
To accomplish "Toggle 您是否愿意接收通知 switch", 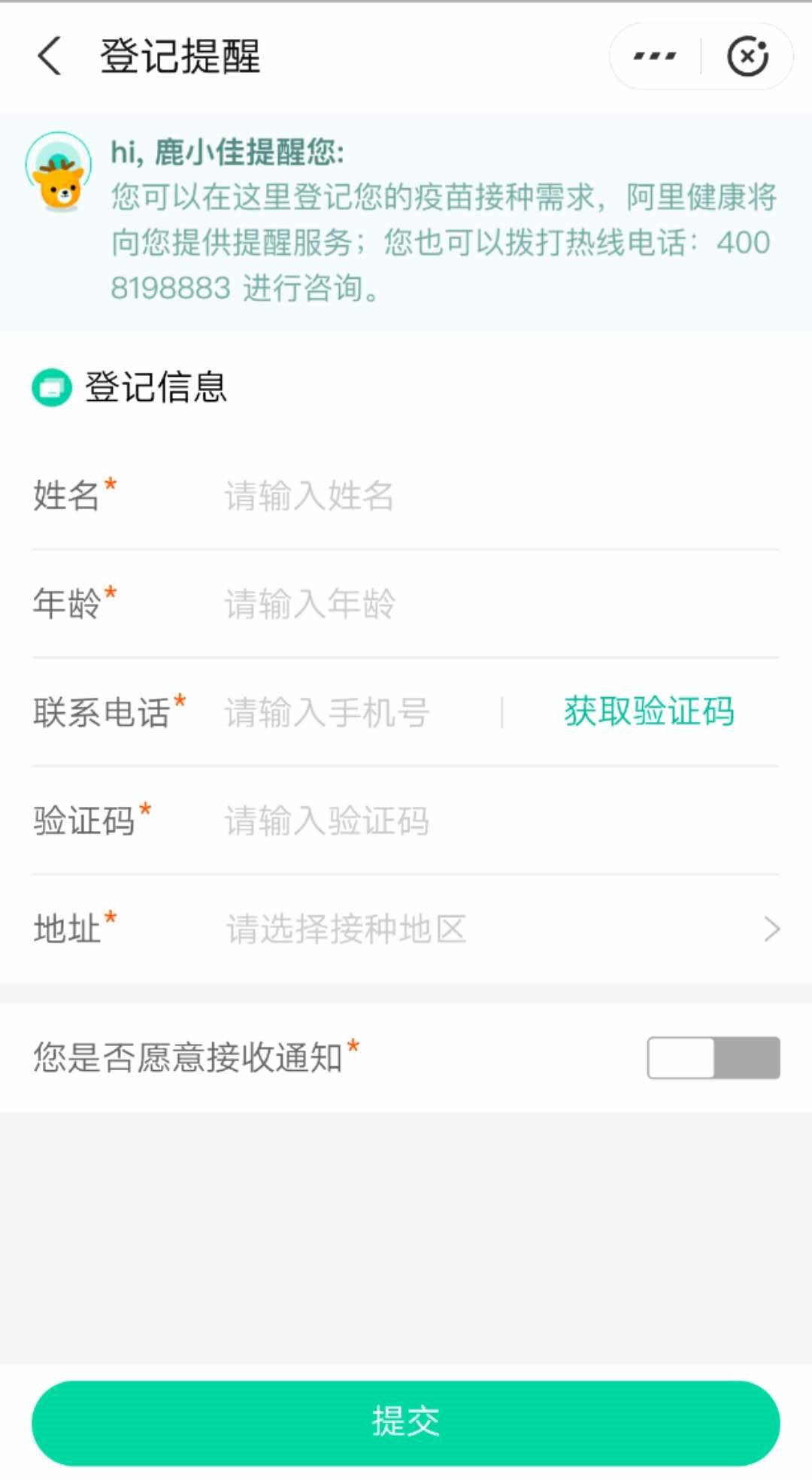I will (713, 1057).
